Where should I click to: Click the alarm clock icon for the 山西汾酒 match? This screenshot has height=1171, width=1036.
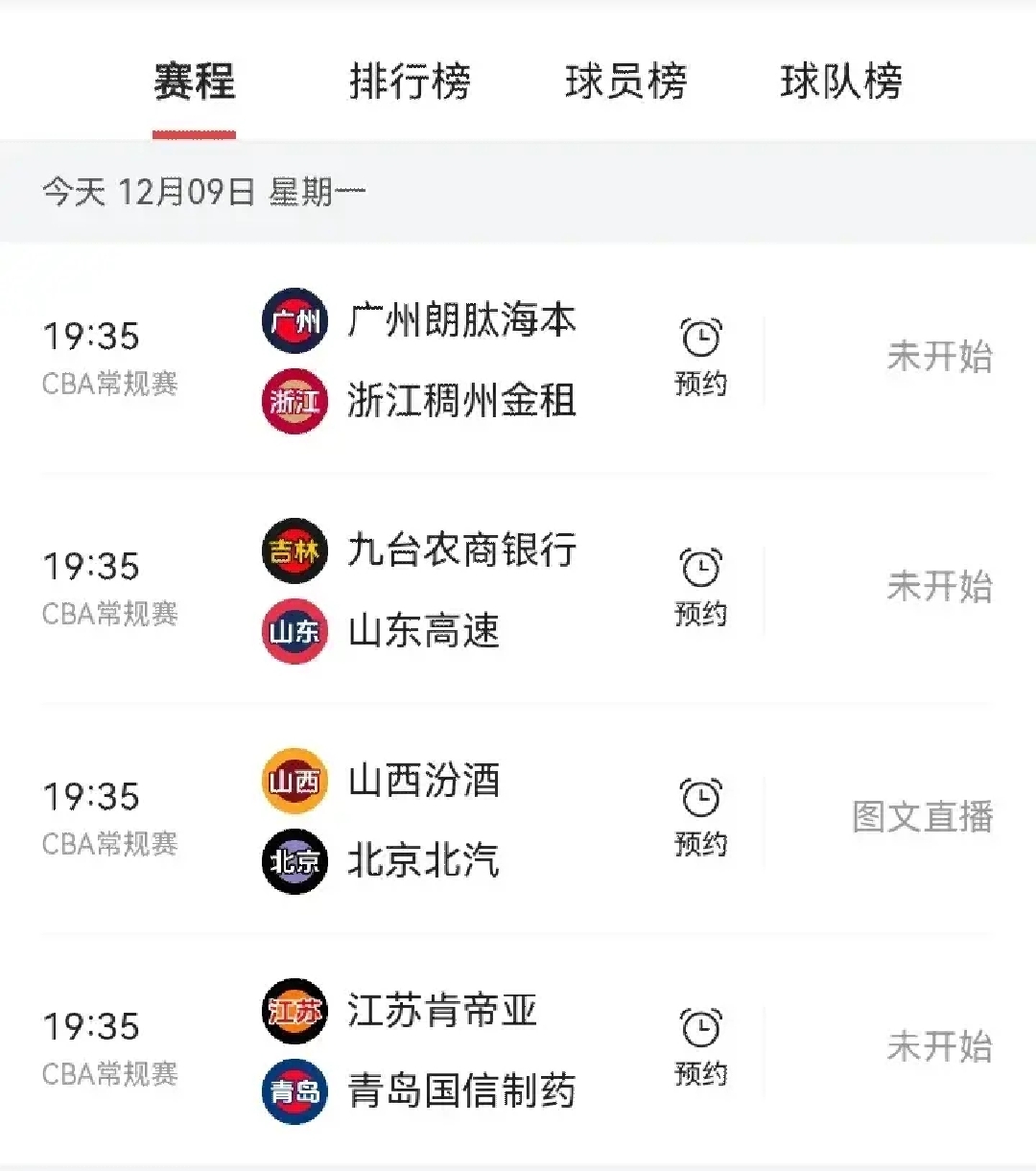[x=701, y=799]
